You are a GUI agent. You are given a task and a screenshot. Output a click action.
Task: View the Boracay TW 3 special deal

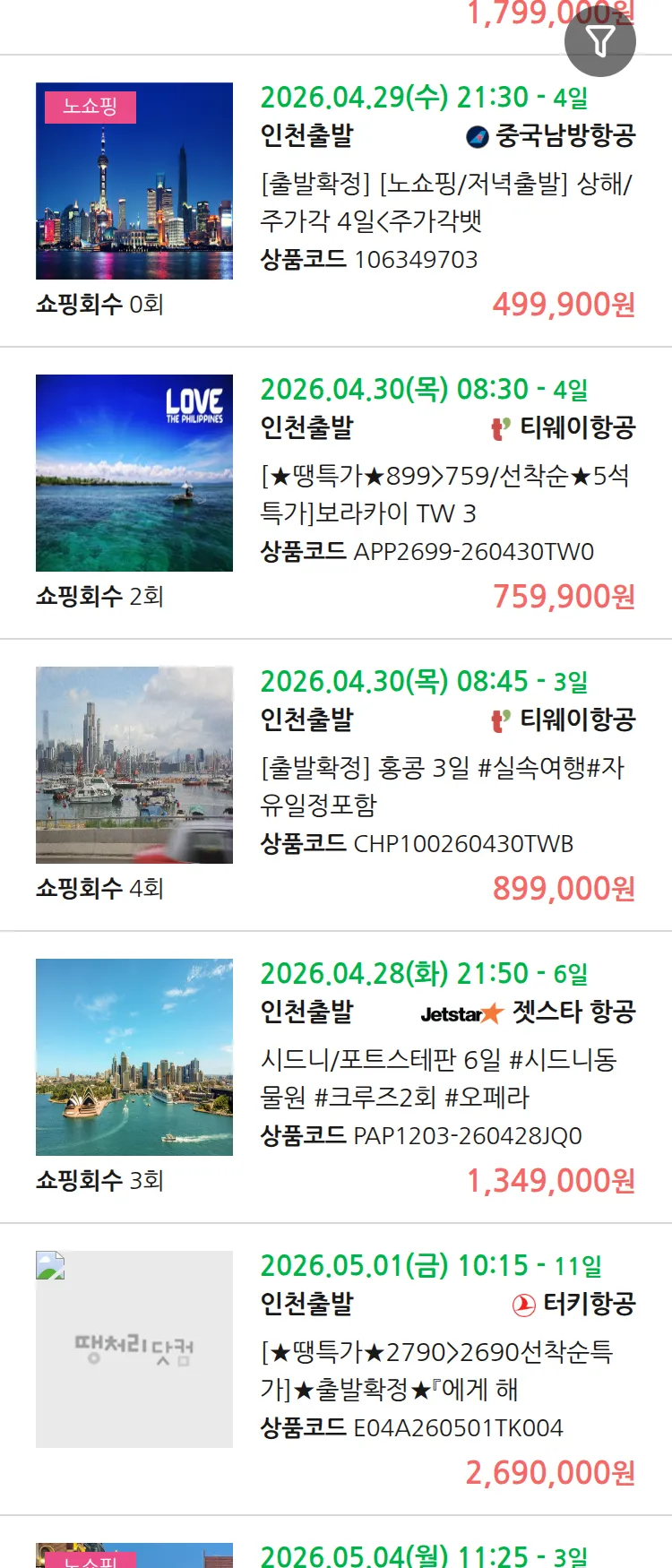(445, 495)
